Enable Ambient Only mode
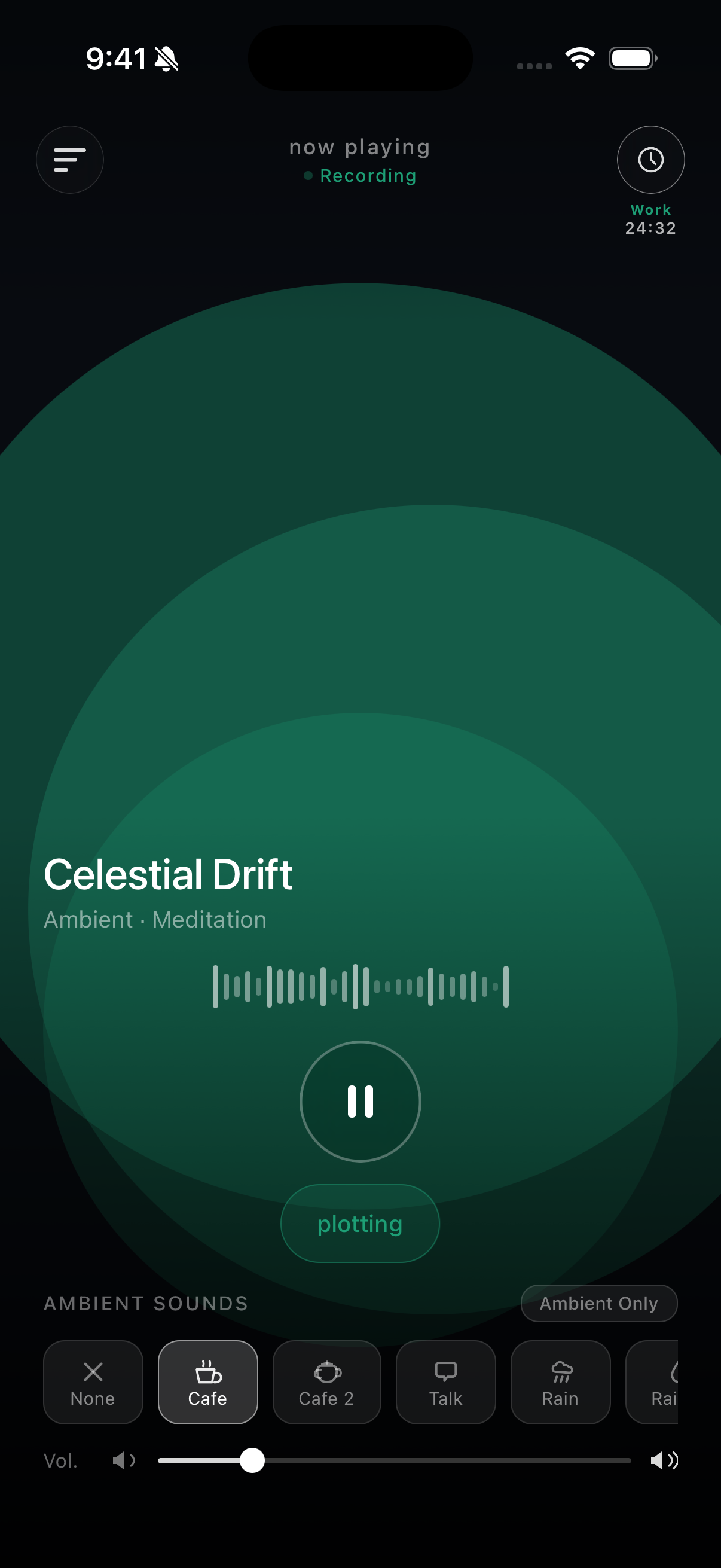The width and height of the screenshot is (721, 1568). [598, 1303]
